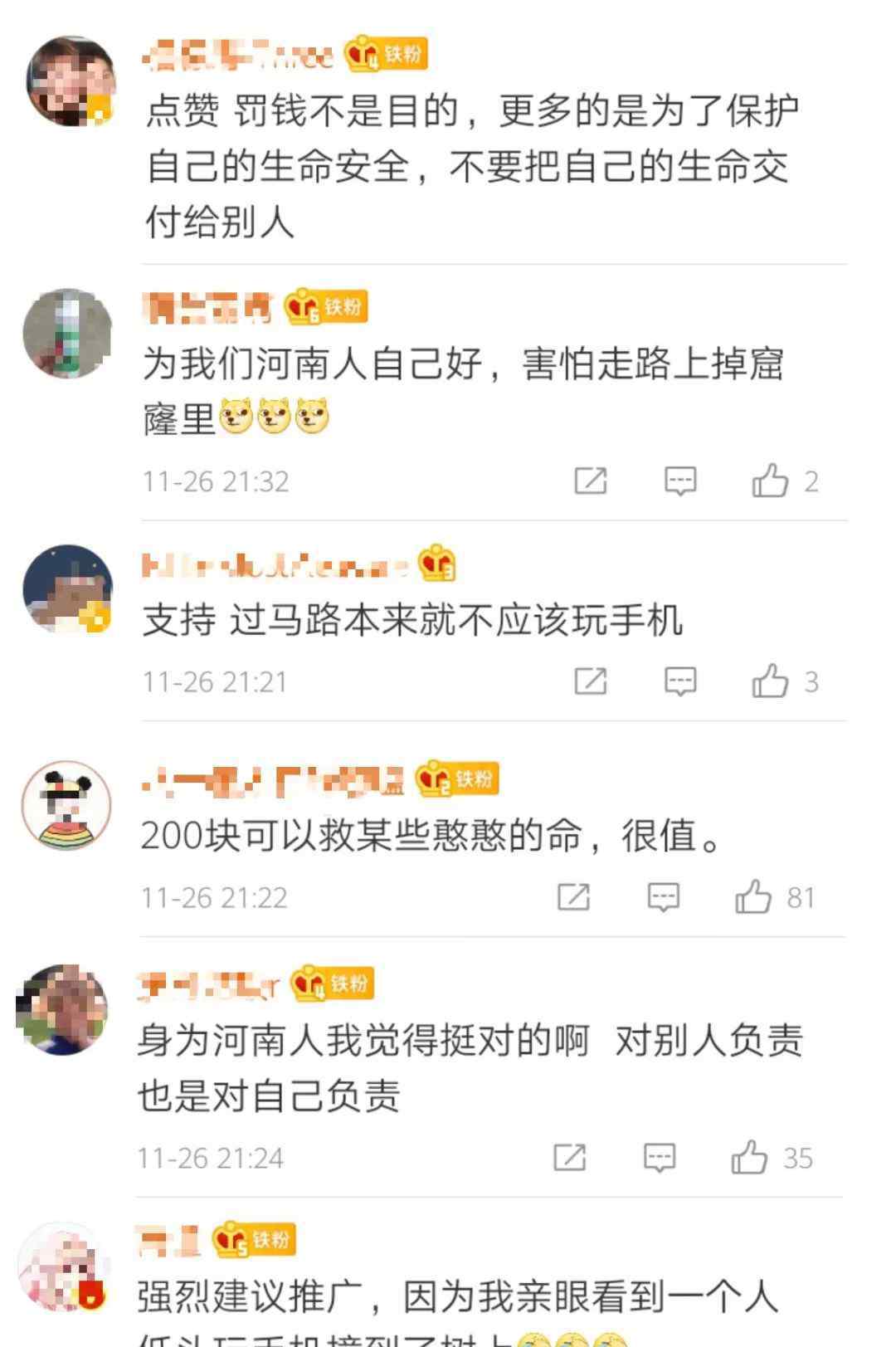This screenshot has width=896, height=1347.
Task: Reply to the comment posted at 11-26 21:32
Action: 680,481
